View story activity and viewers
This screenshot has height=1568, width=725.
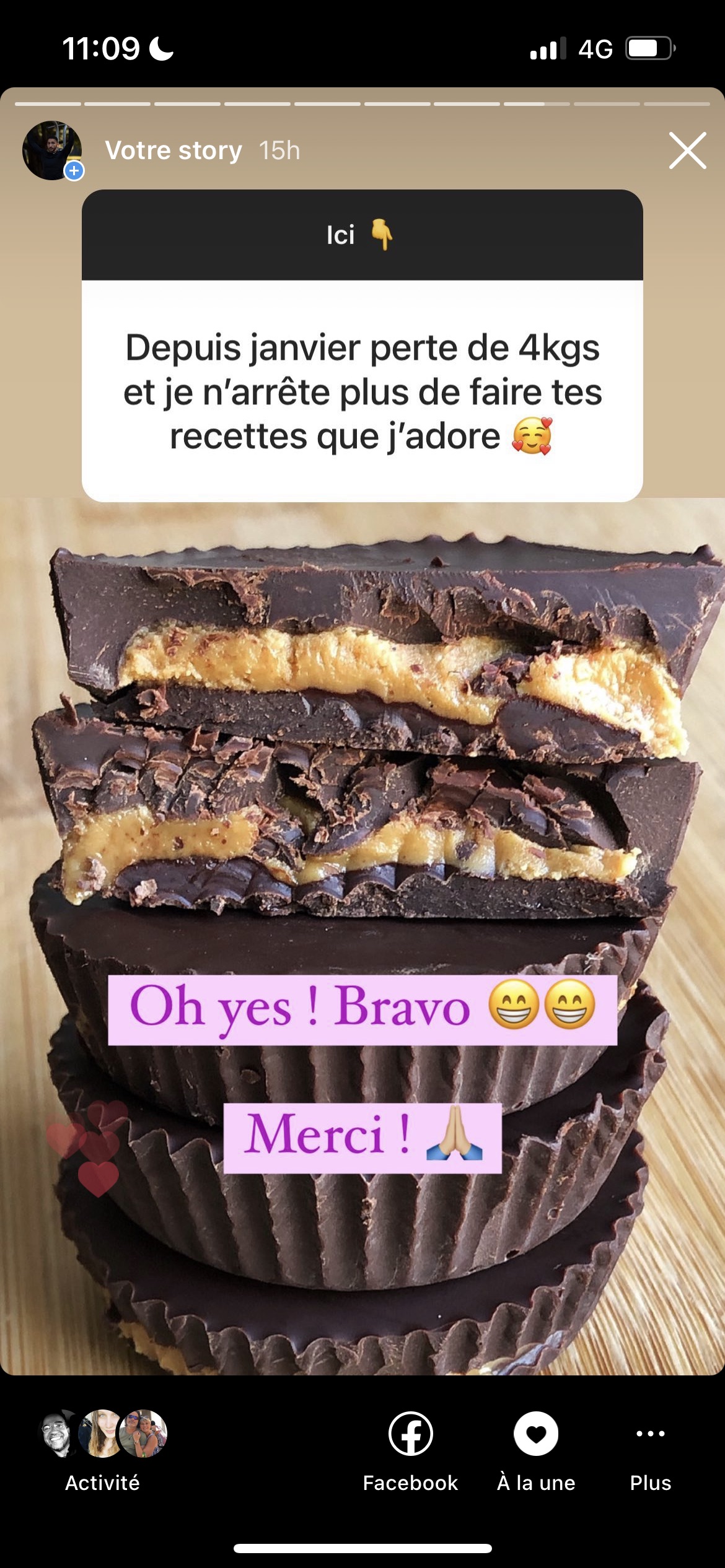[x=103, y=1448]
